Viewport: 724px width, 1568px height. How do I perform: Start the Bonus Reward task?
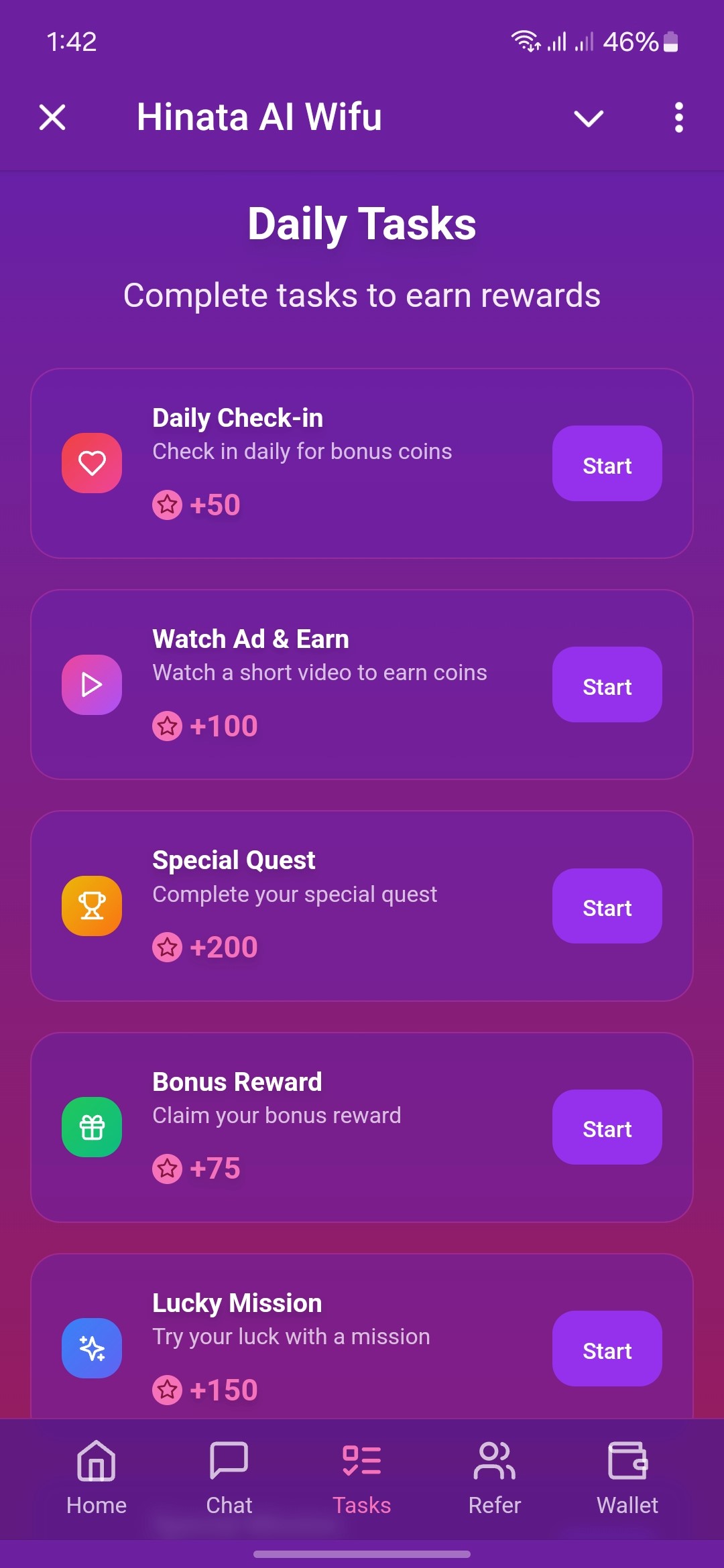coord(607,1127)
